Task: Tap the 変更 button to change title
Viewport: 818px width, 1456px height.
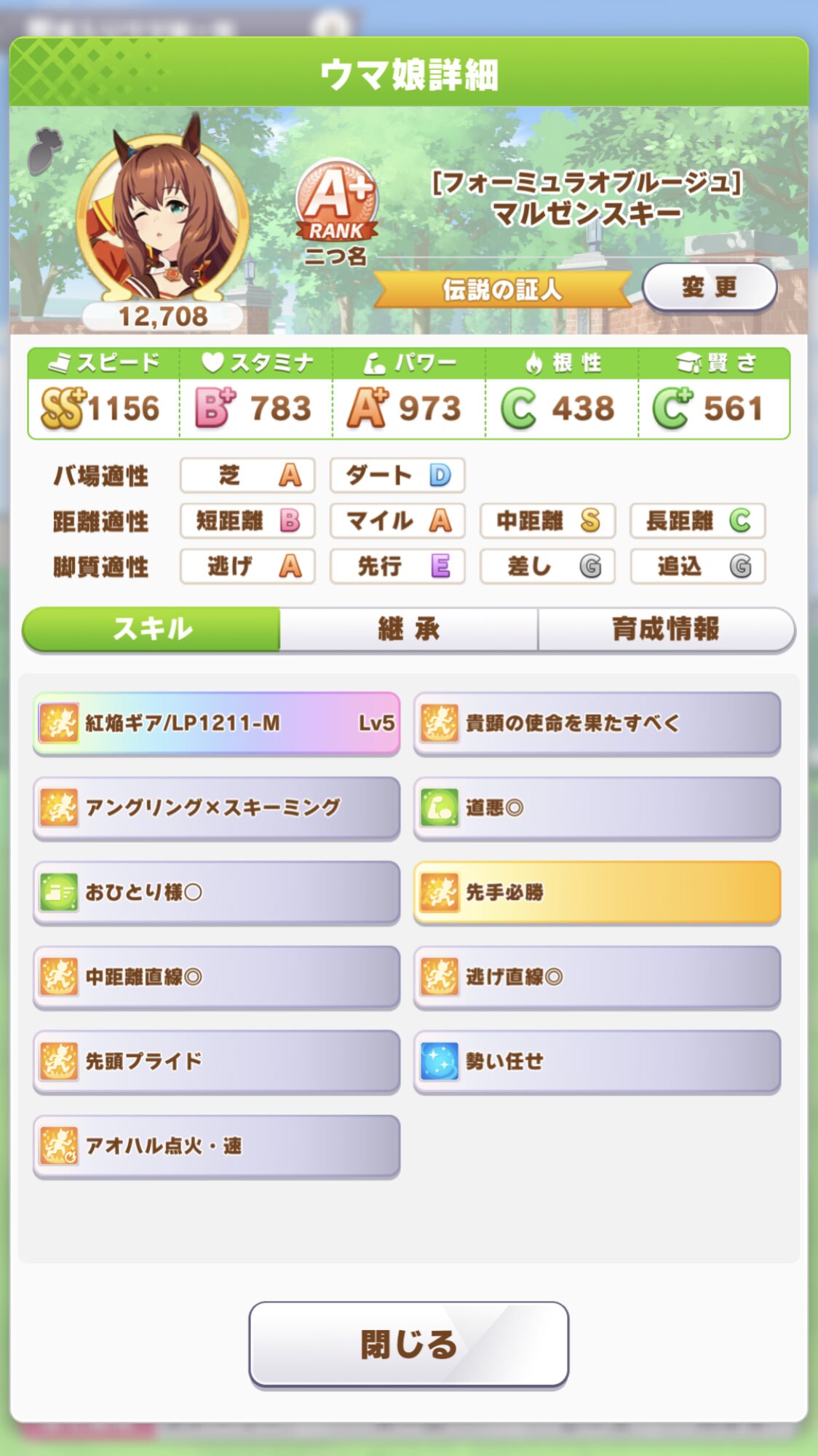Action: pyautogui.click(x=710, y=287)
